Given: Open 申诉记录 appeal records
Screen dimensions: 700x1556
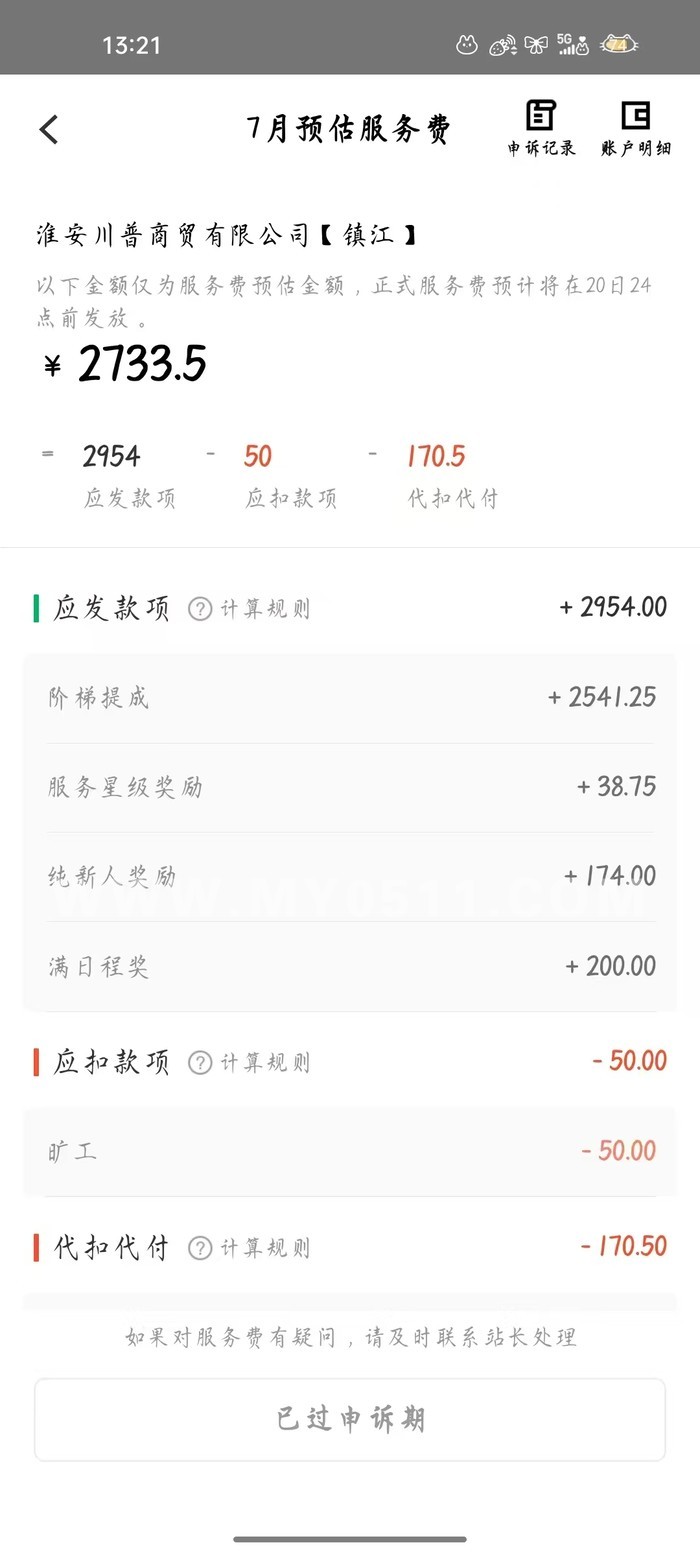Looking at the screenshot, I should [x=541, y=129].
